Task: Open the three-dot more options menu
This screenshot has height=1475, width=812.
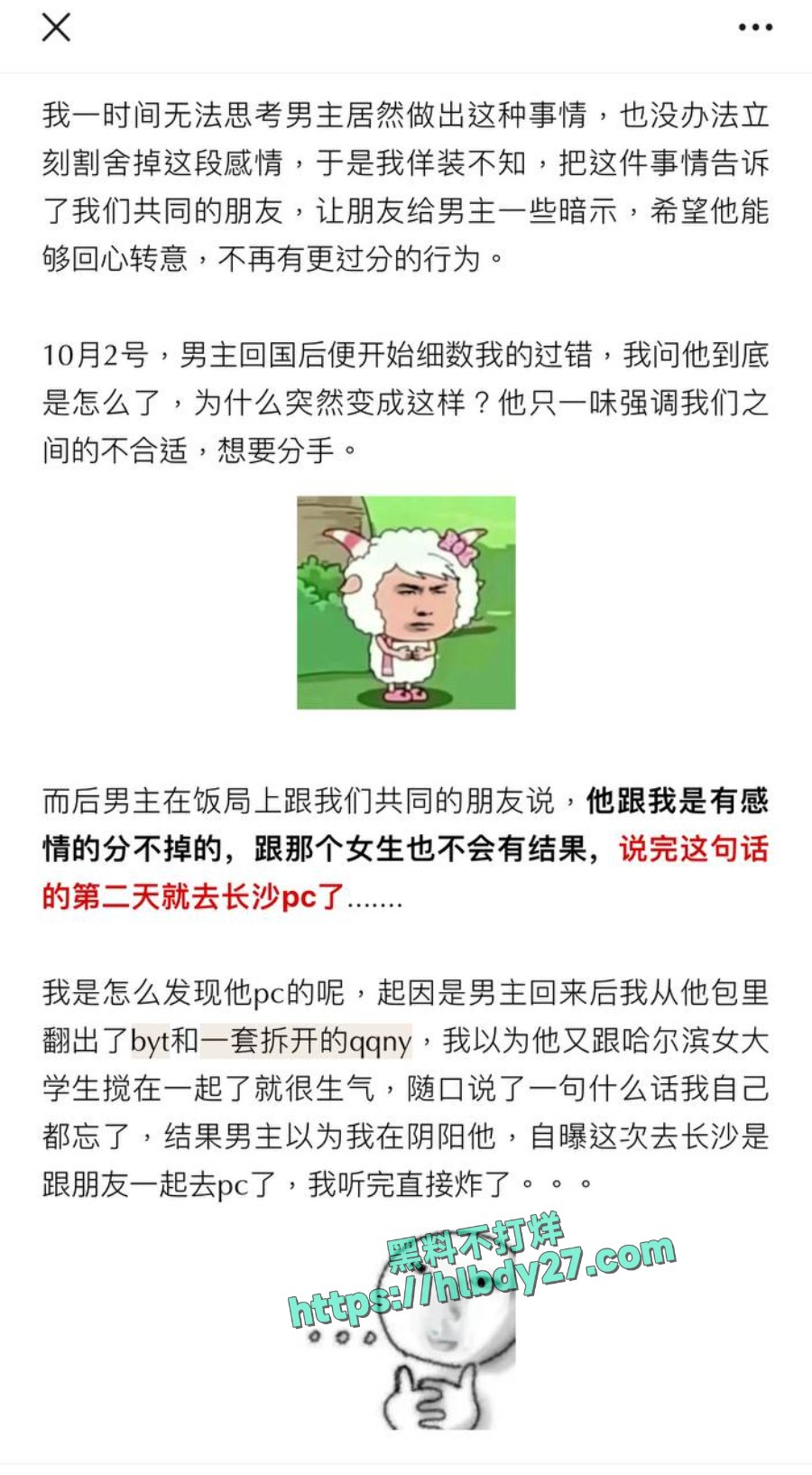Action: 755,27
